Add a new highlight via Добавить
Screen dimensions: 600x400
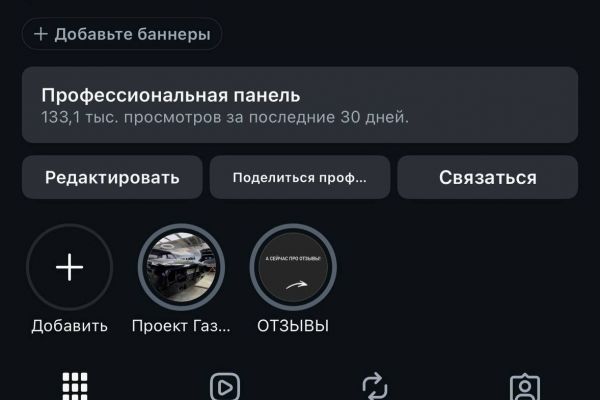click(69, 268)
